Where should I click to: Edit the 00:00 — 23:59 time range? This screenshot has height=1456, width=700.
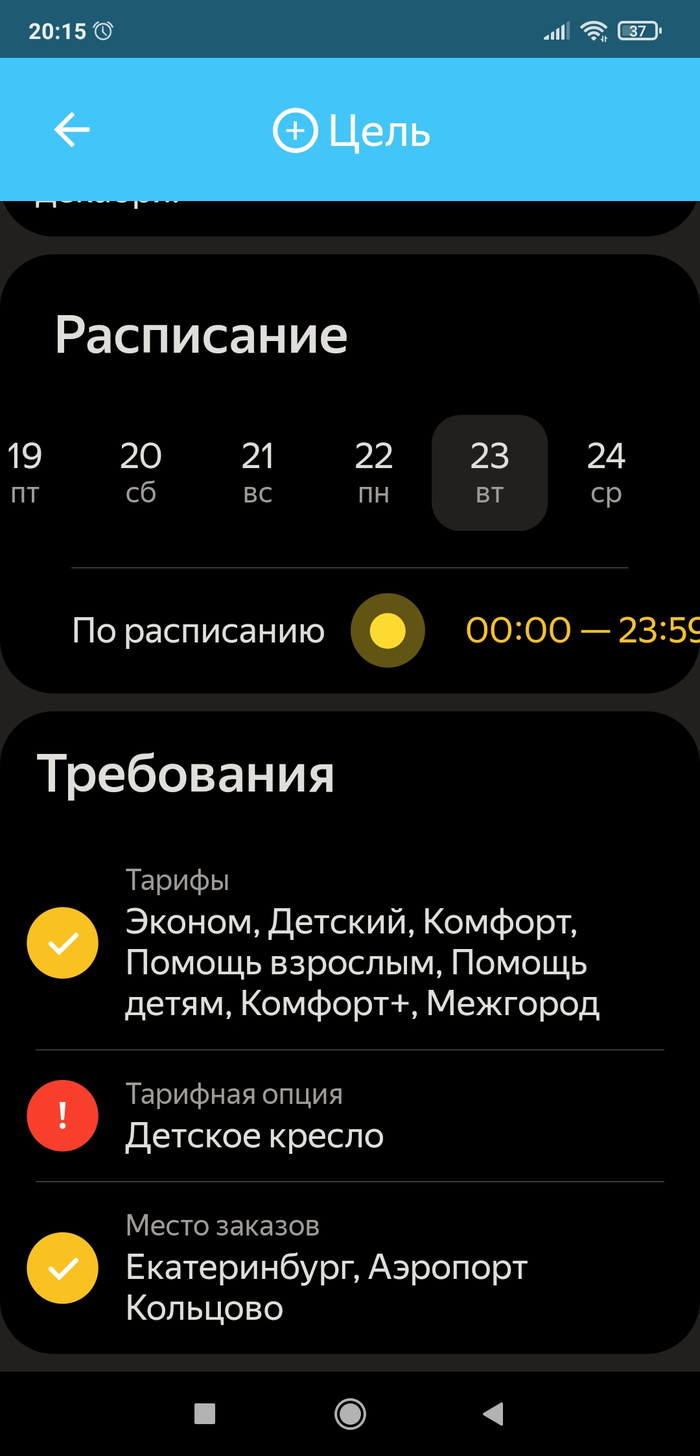580,631
